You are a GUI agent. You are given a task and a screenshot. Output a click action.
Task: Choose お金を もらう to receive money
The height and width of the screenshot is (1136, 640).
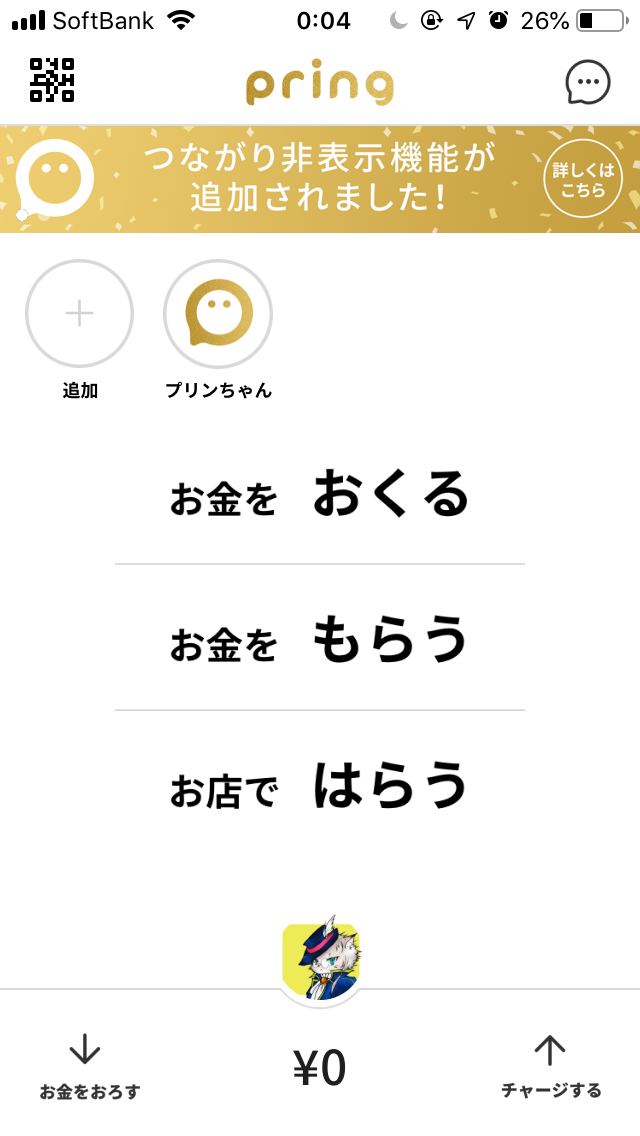(320, 638)
